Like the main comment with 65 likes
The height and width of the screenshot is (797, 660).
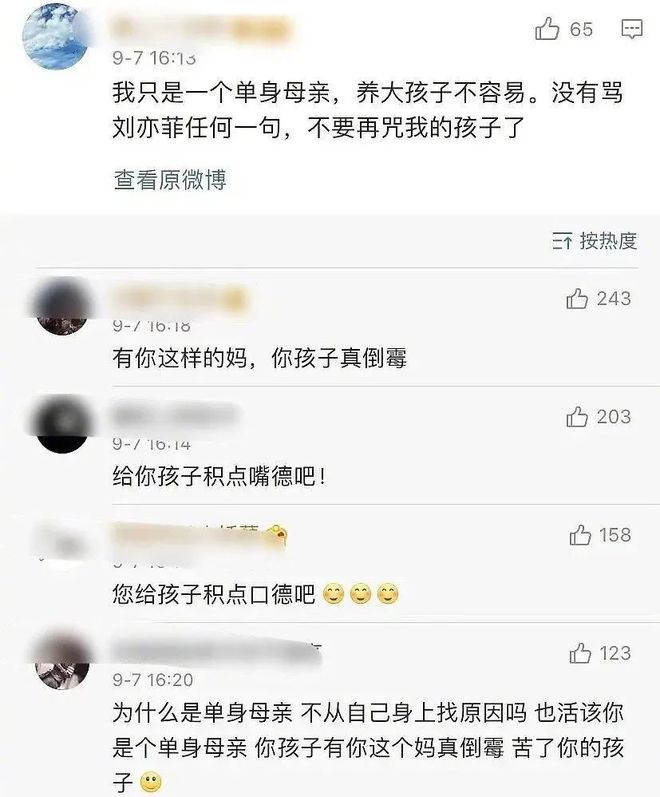pos(548,30)
